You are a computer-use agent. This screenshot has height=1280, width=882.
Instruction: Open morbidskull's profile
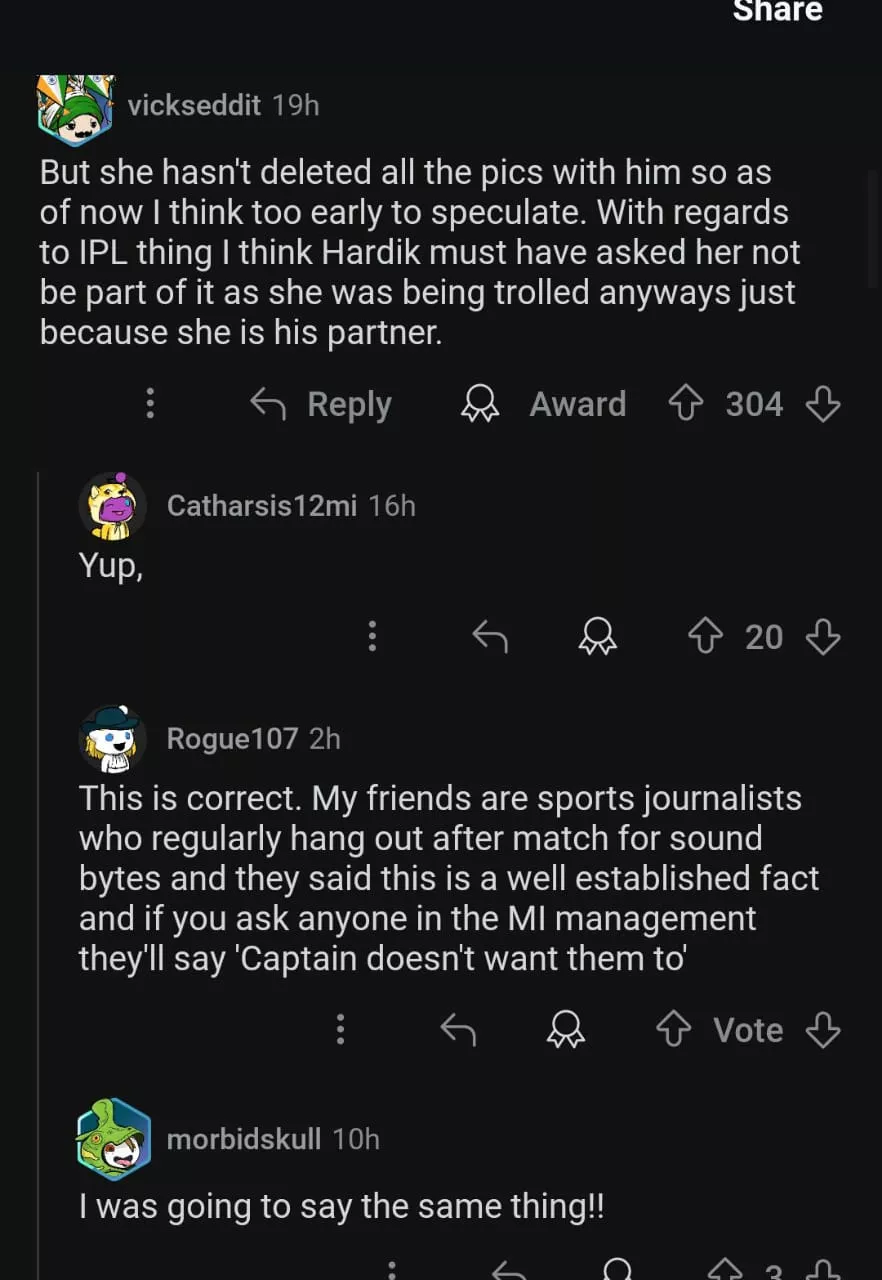pyautogui.click(x=243, y=1139)
